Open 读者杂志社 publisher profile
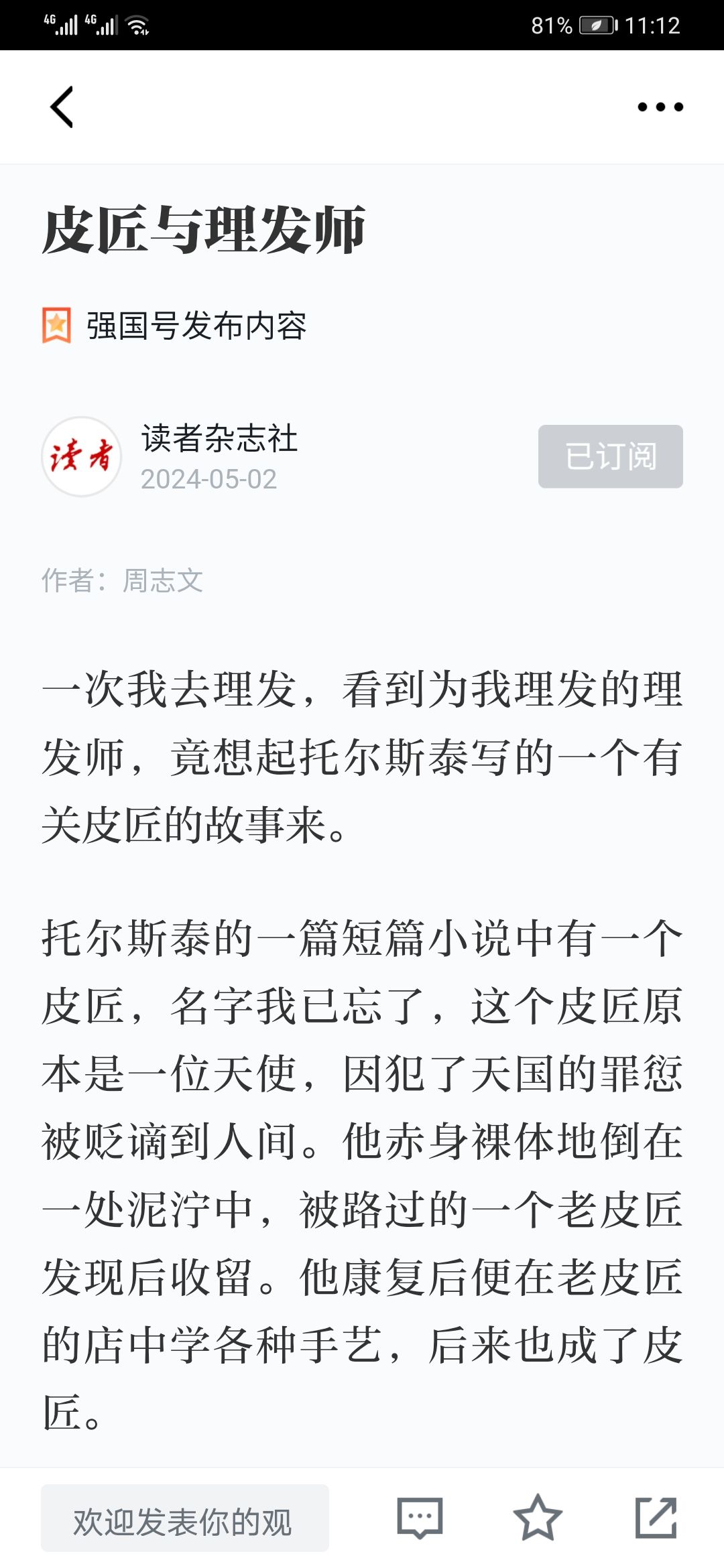 click(219, 438)
